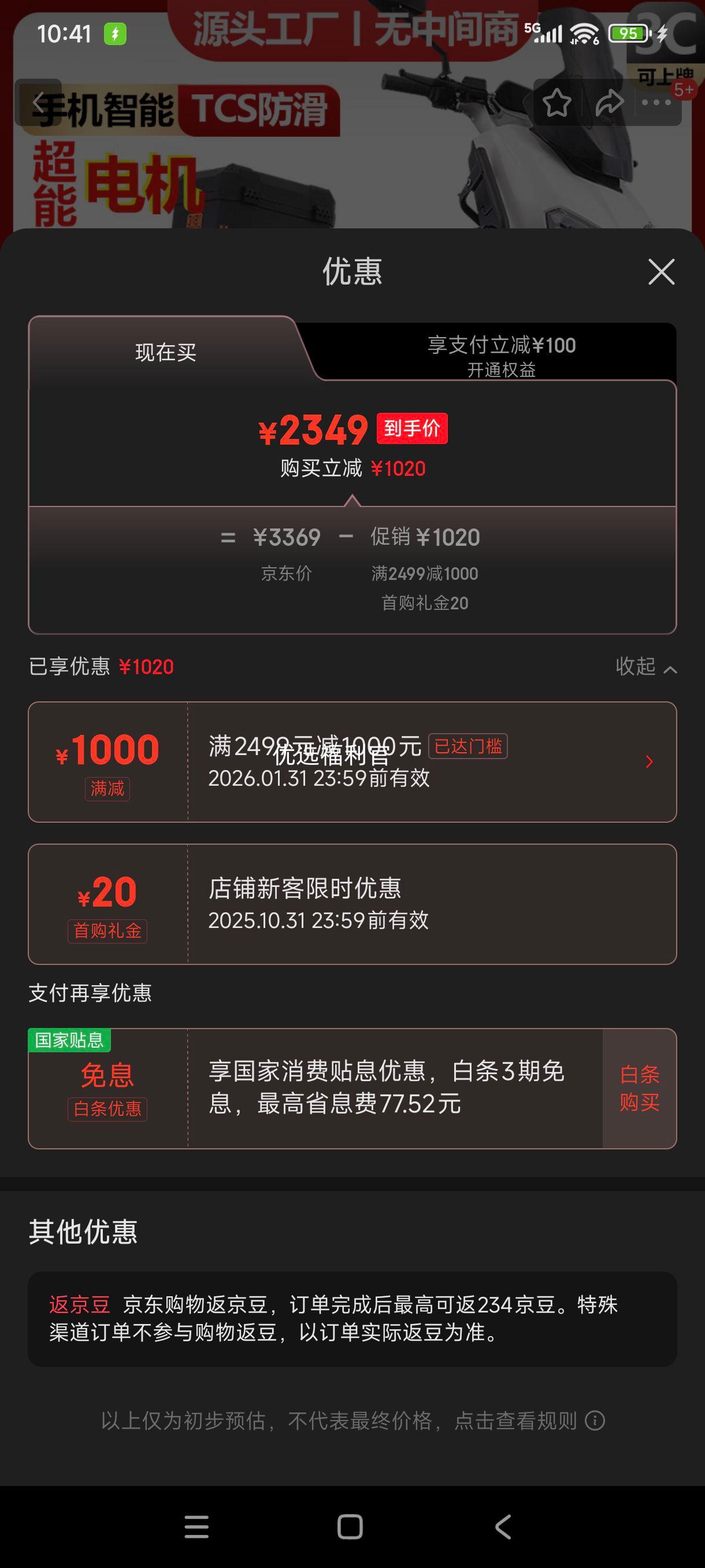Open the 满2499元减1000元 coupon details
The width and height of the screenshot is (705, 1568).
(649, 762)
